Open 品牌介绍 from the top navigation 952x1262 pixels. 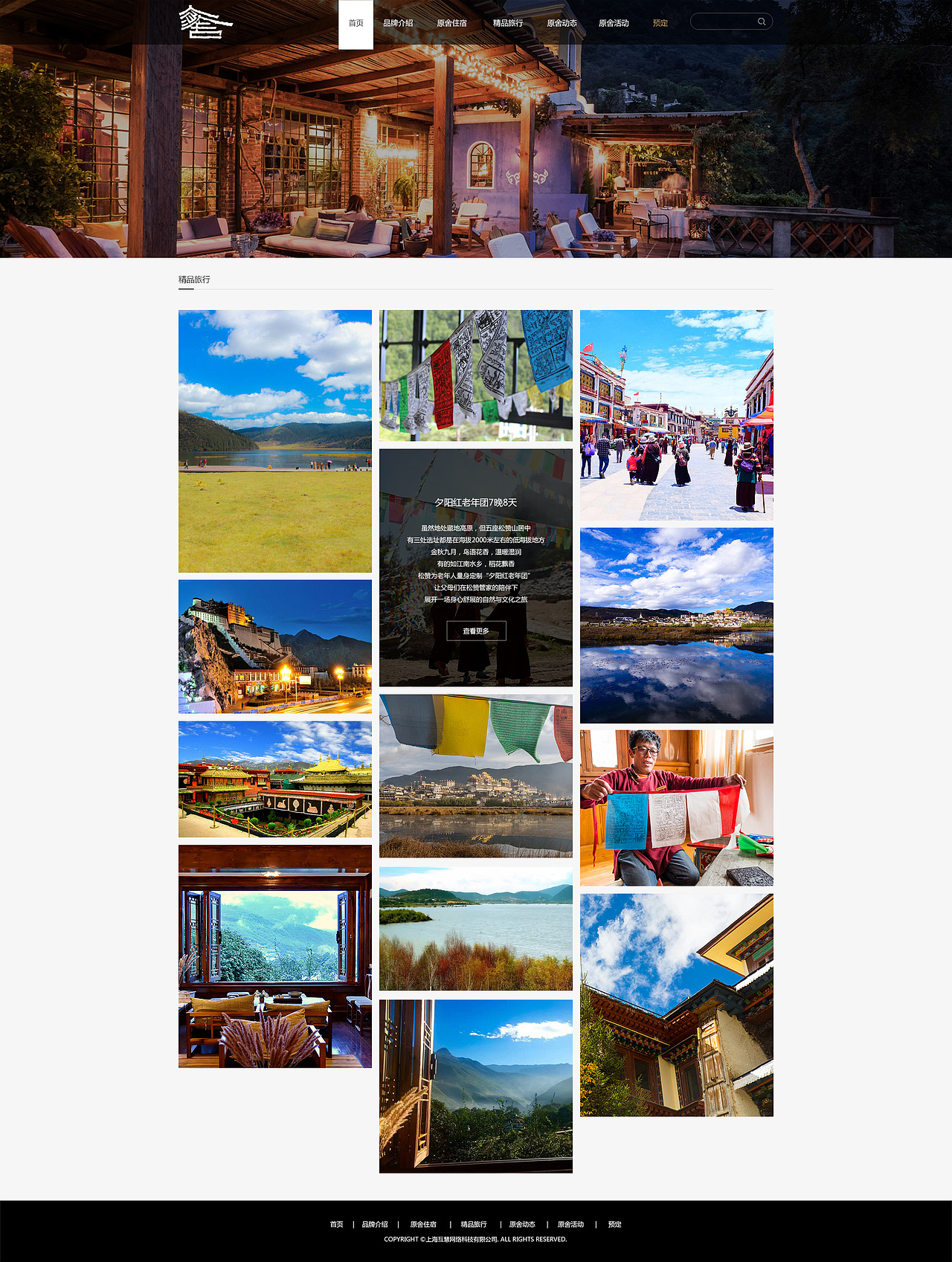[398, 23]
